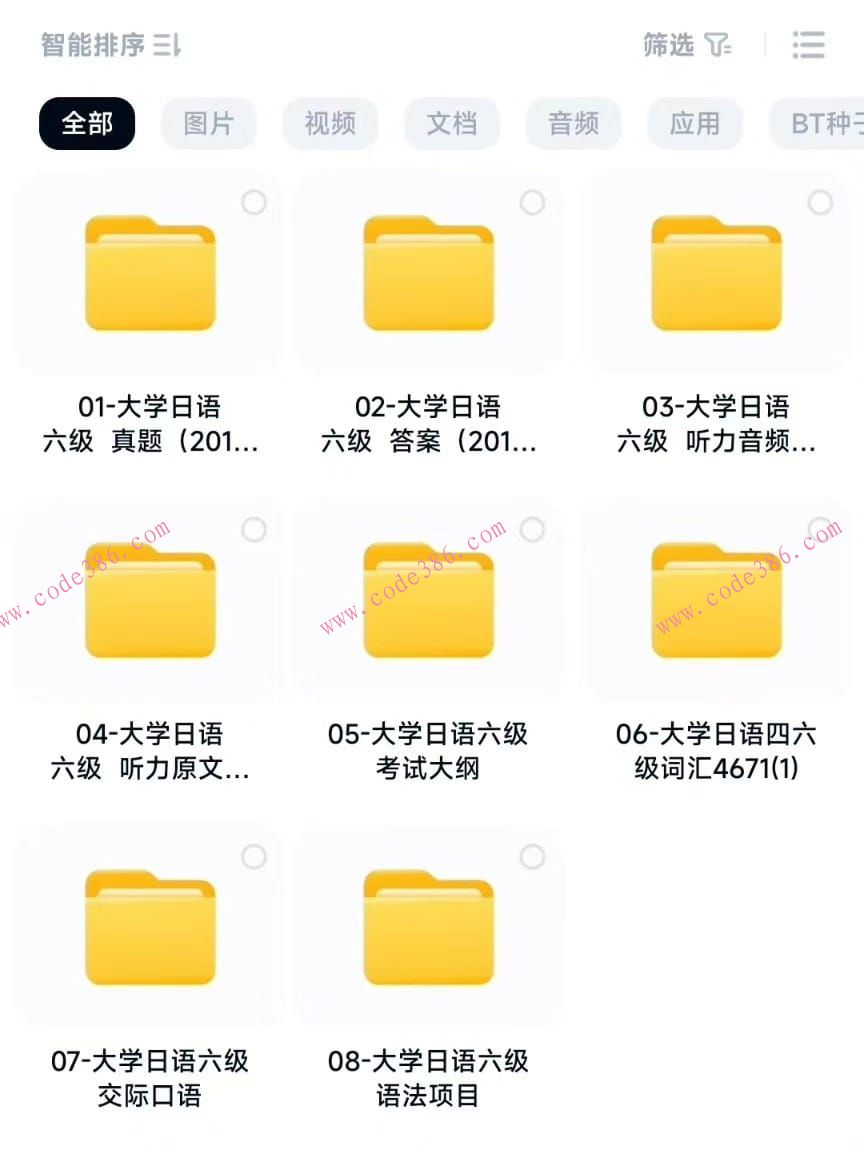Select the checkbox on folder 07
Screen dimensions: 864x1152
click(252, 857)
